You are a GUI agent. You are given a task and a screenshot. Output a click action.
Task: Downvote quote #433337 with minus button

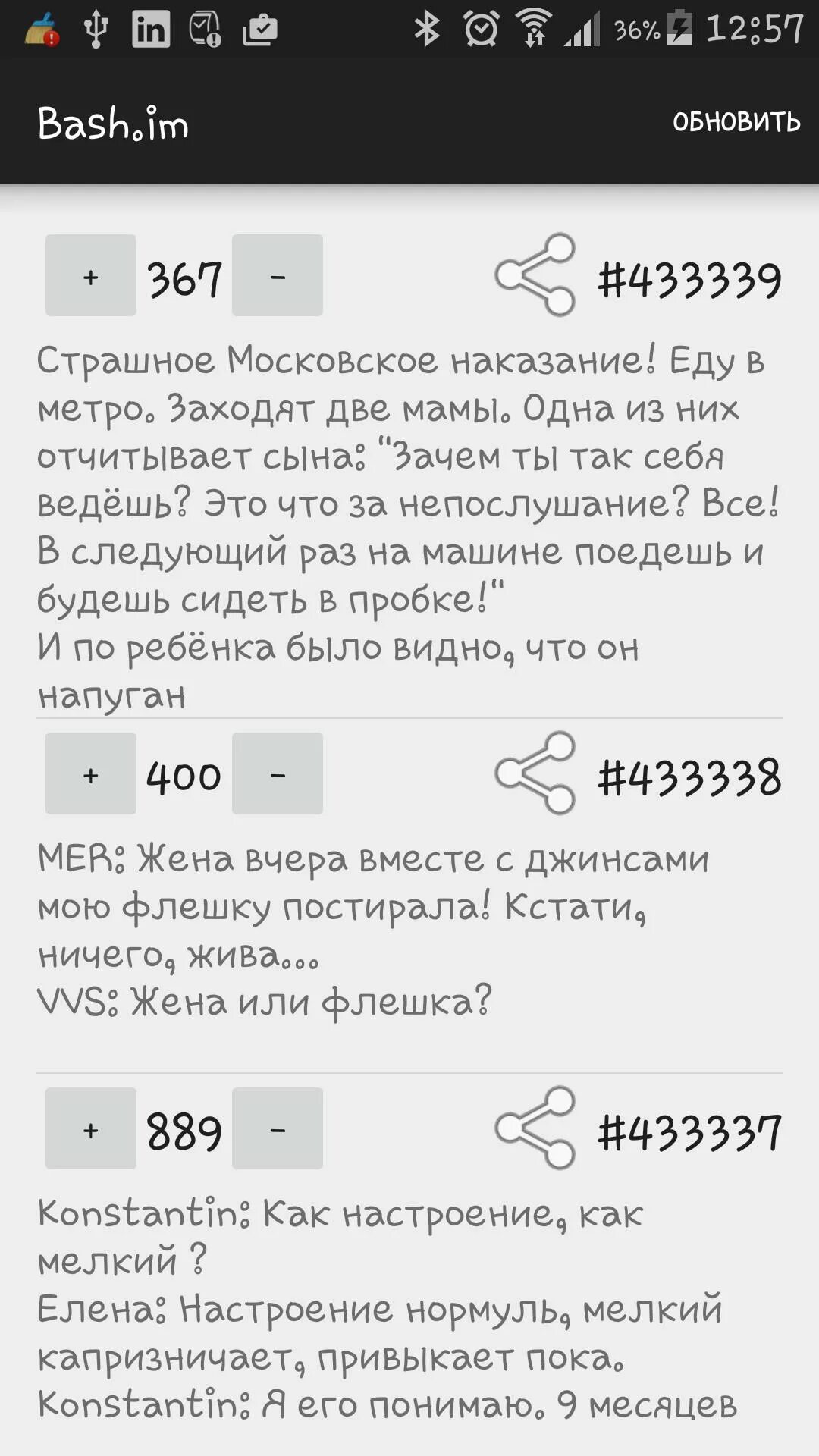pos(278,1128)
